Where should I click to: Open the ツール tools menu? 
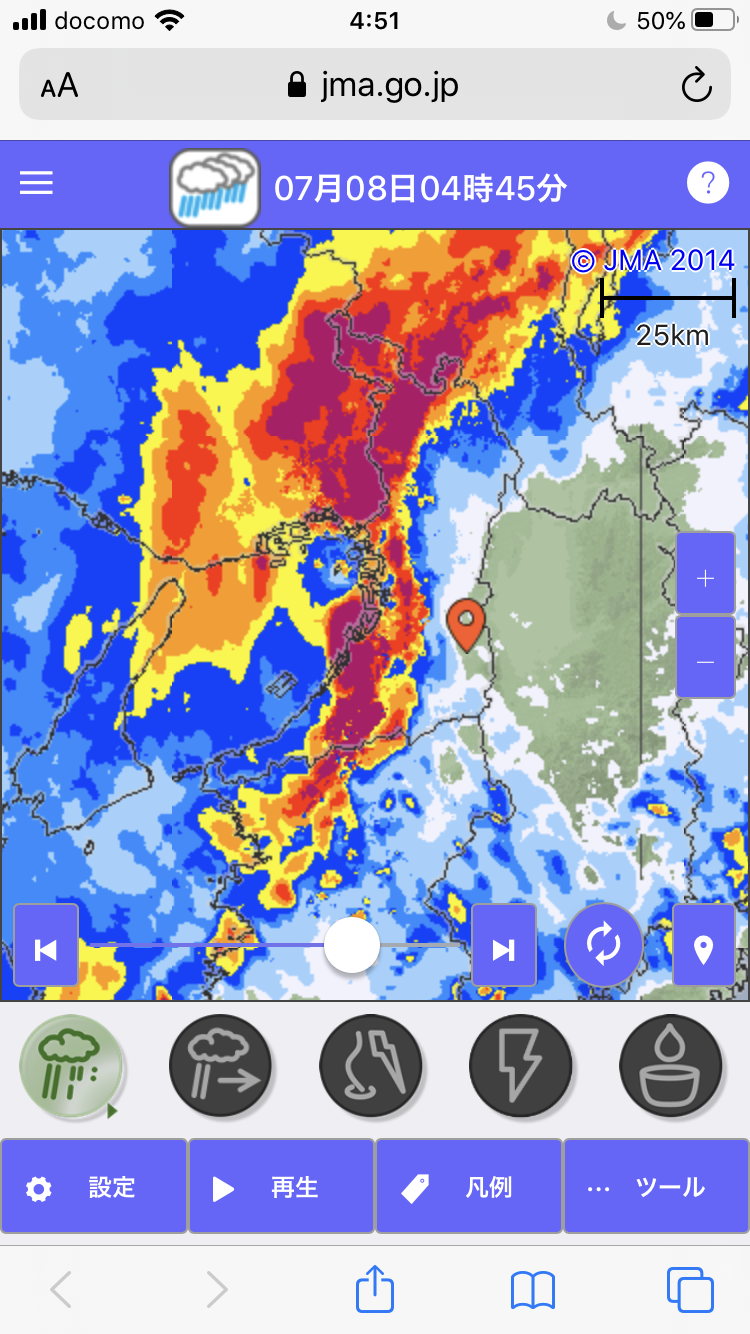tap(656, 1187)
